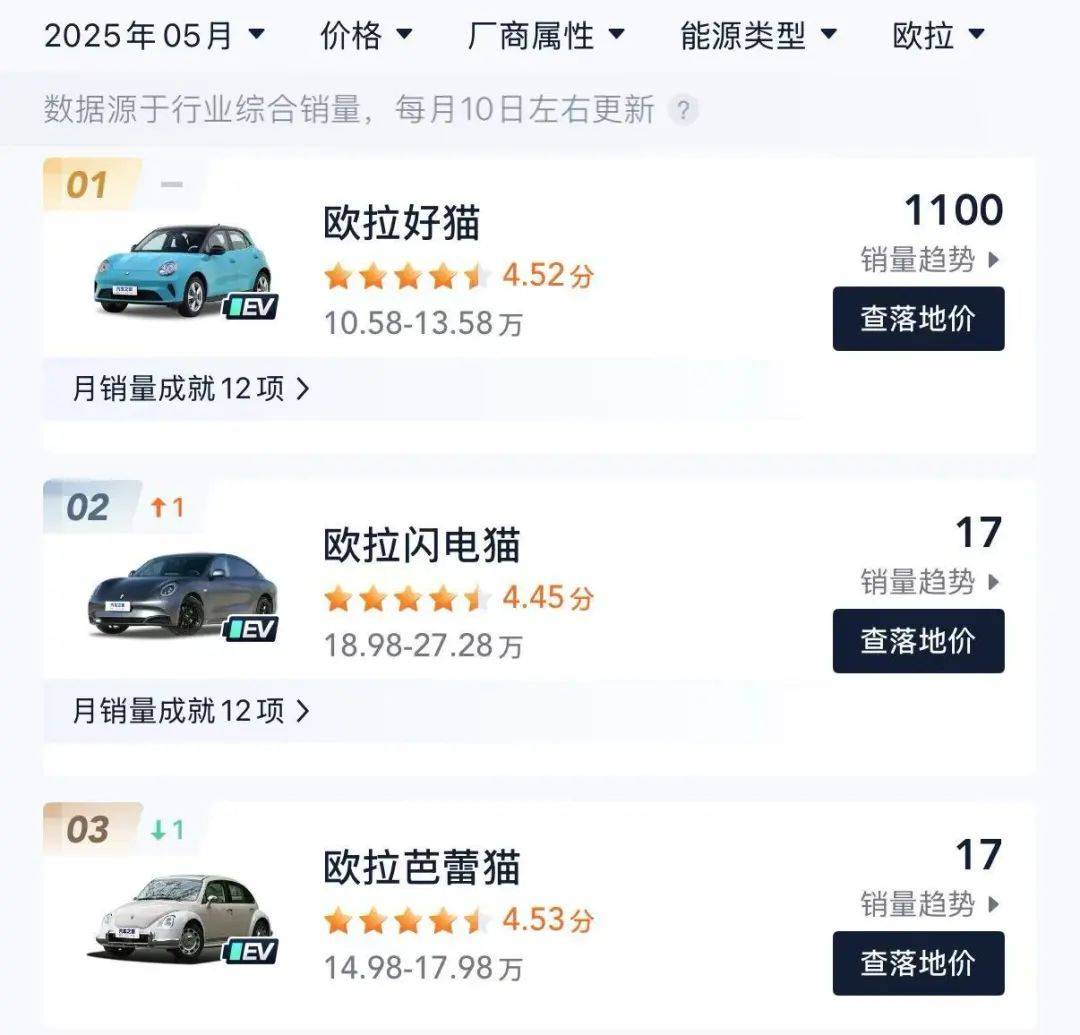This screenshot has height=1035, width=1080.
Task: Expand the 价格 filter
Action: [x=365, y=36]
